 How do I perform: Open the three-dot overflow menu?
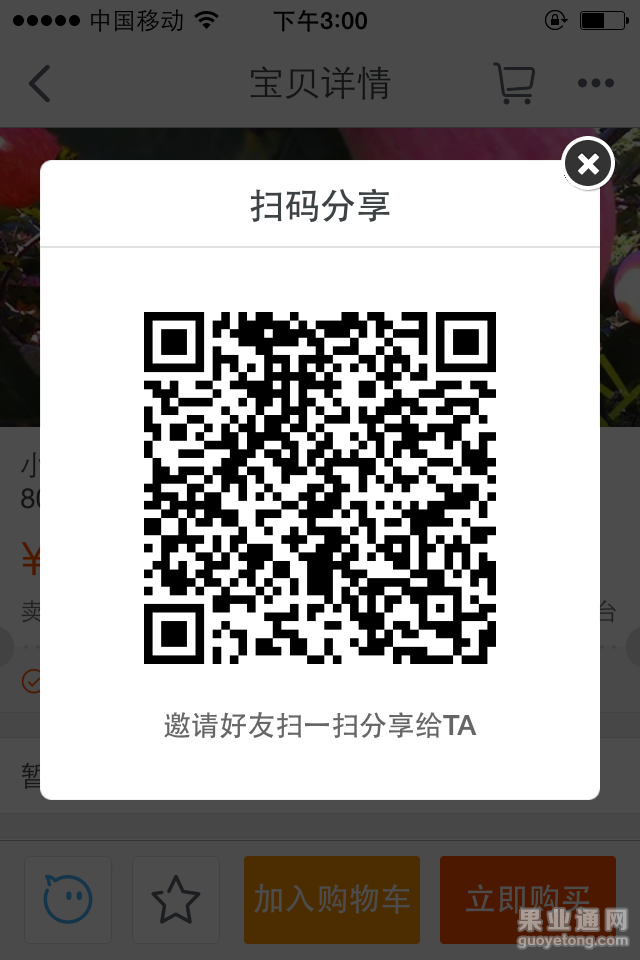pos(595,84)
